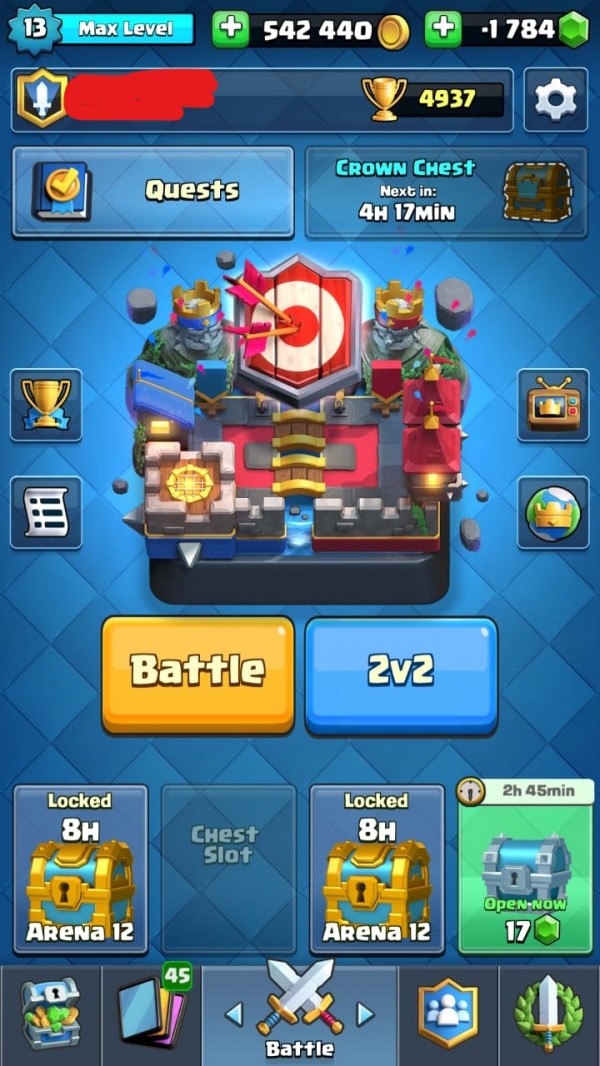
Task: Start a Battle
Action: pos(198,673)
